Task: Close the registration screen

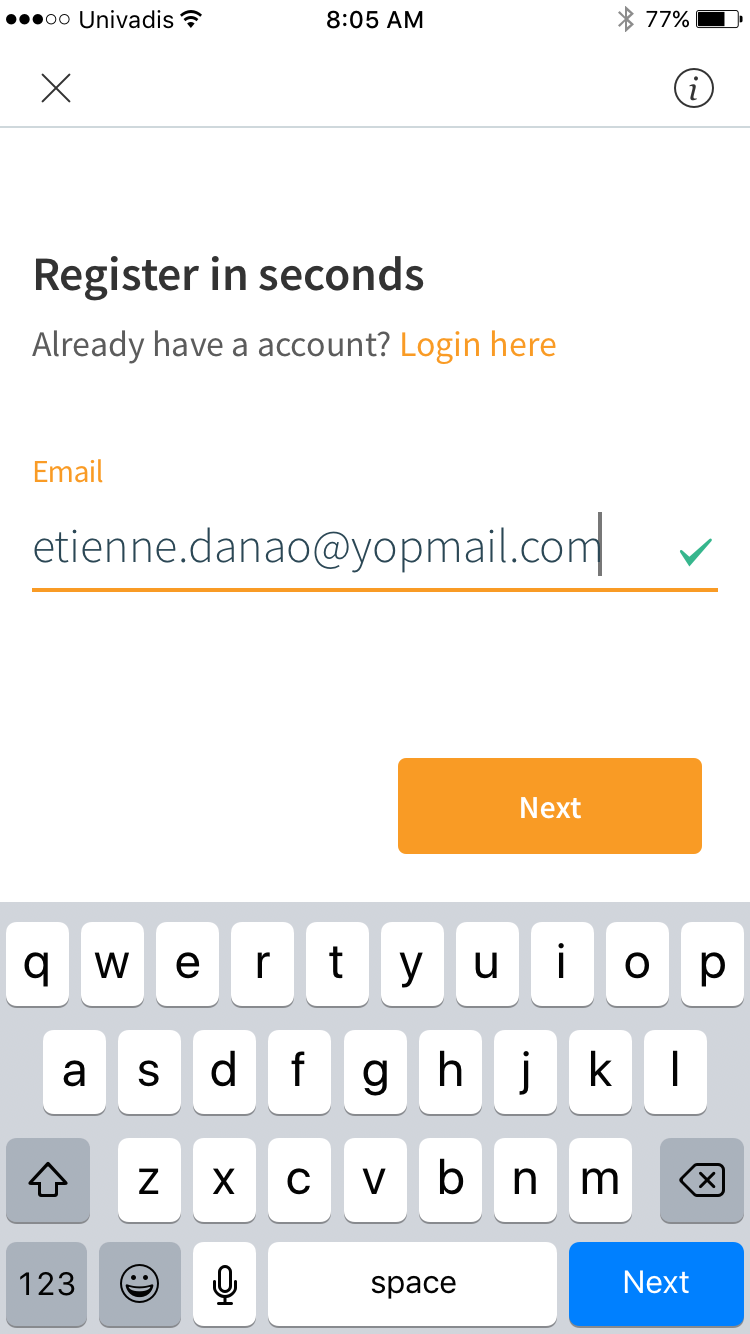Action: (56, 89)
